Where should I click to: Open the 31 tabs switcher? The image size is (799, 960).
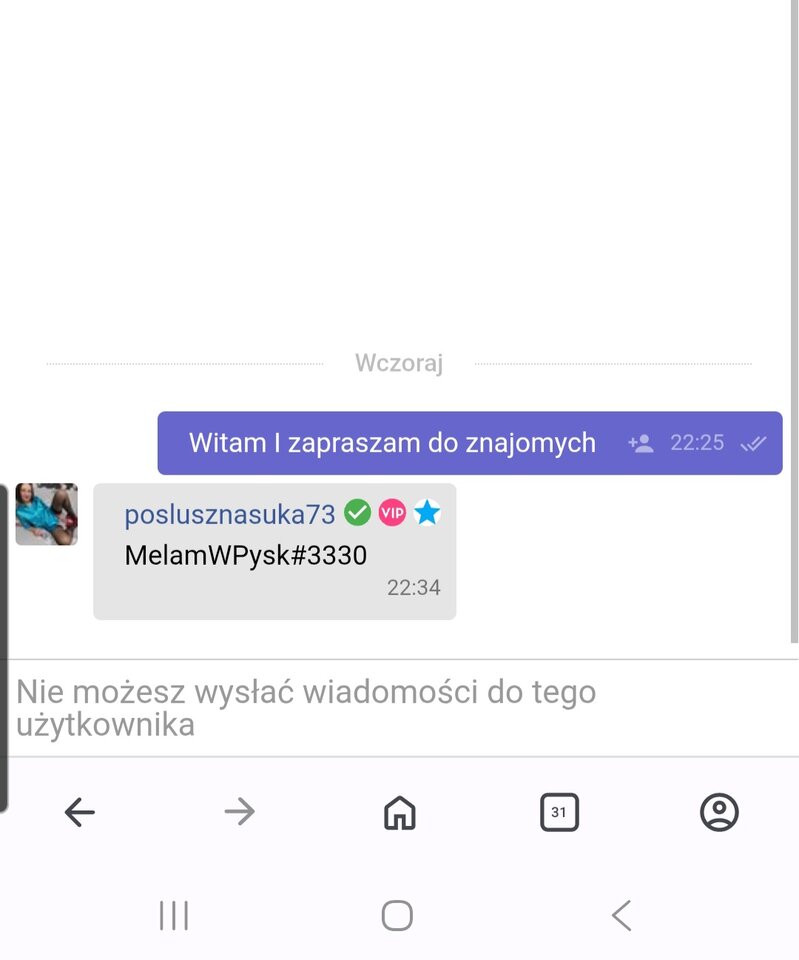point(559,812)
